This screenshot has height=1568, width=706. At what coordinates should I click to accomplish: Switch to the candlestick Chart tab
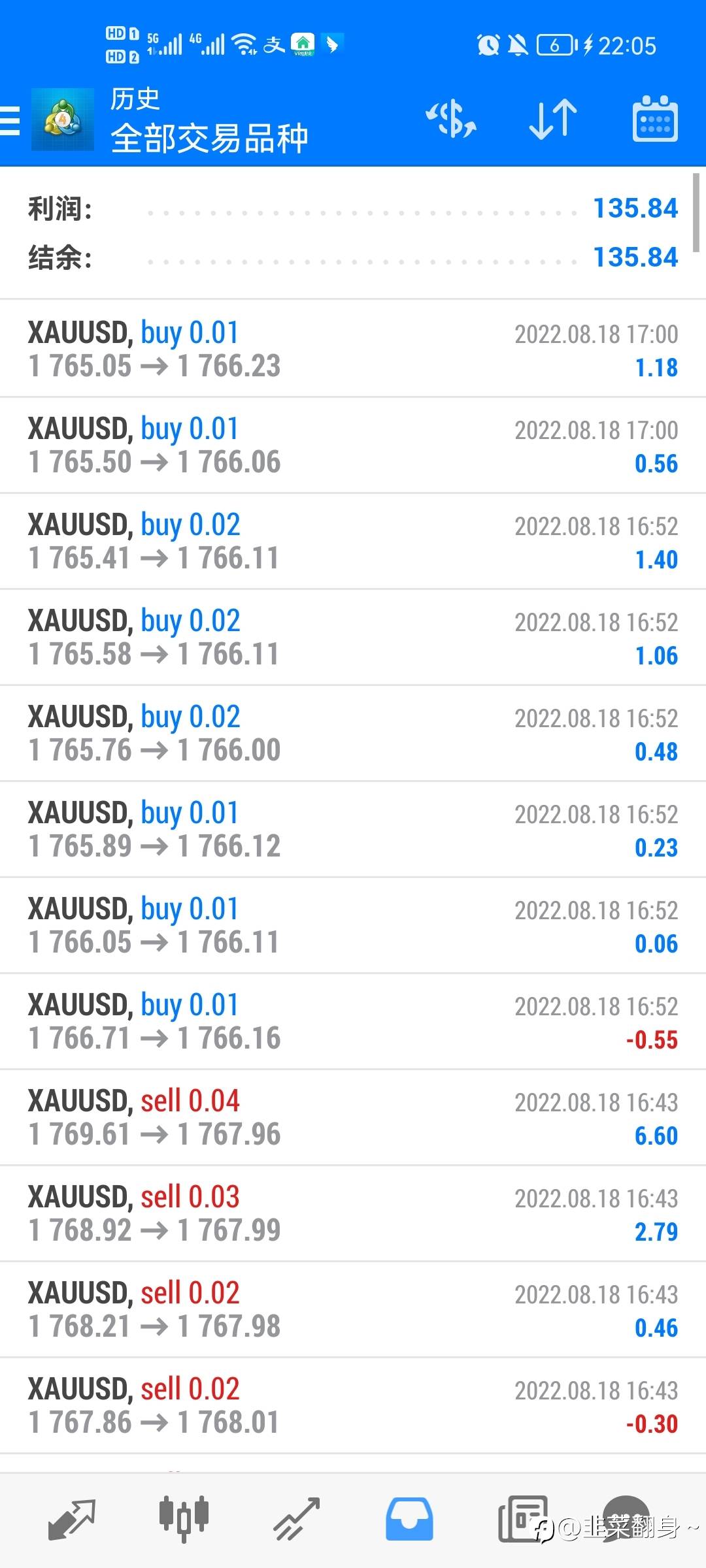(x=184, y=1519)
